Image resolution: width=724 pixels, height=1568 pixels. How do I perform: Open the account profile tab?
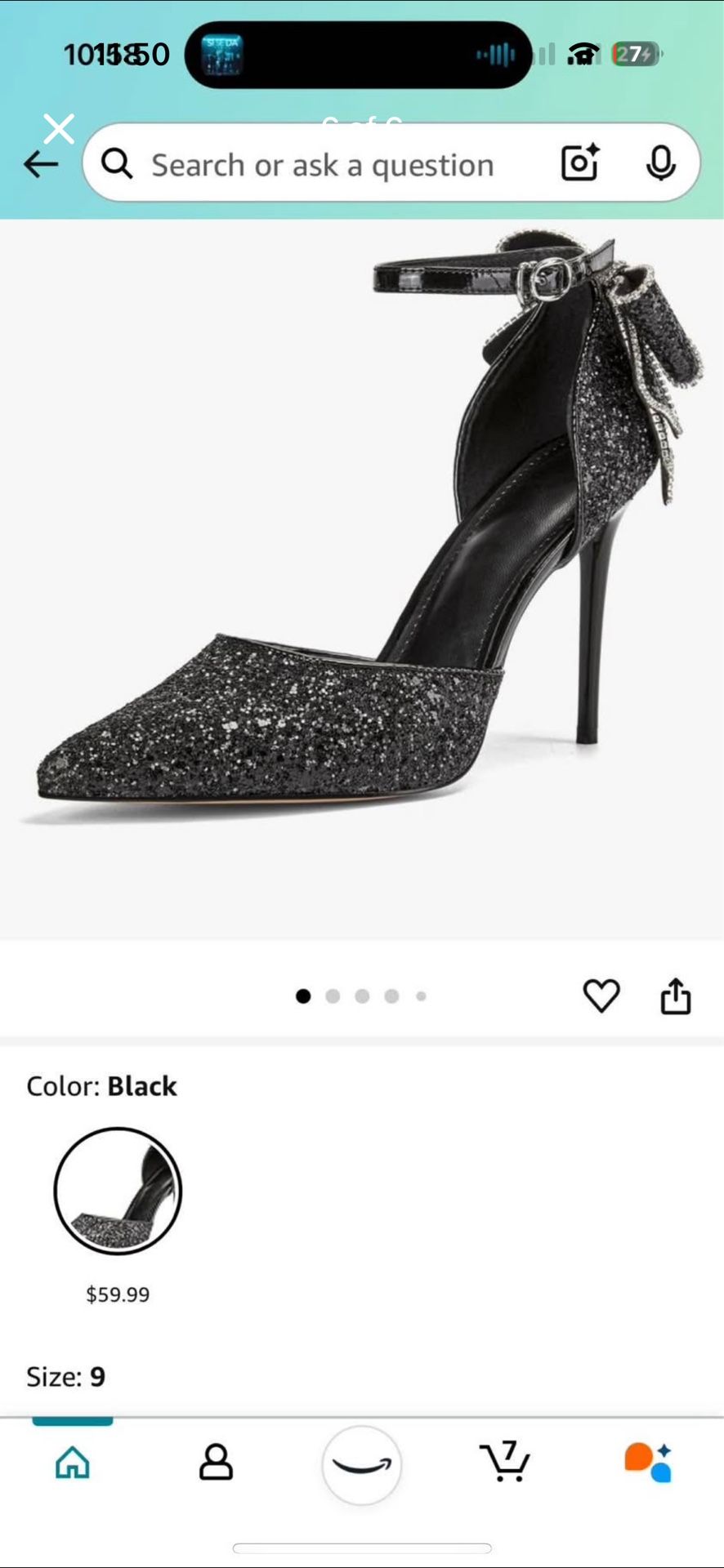point(217,1463)
